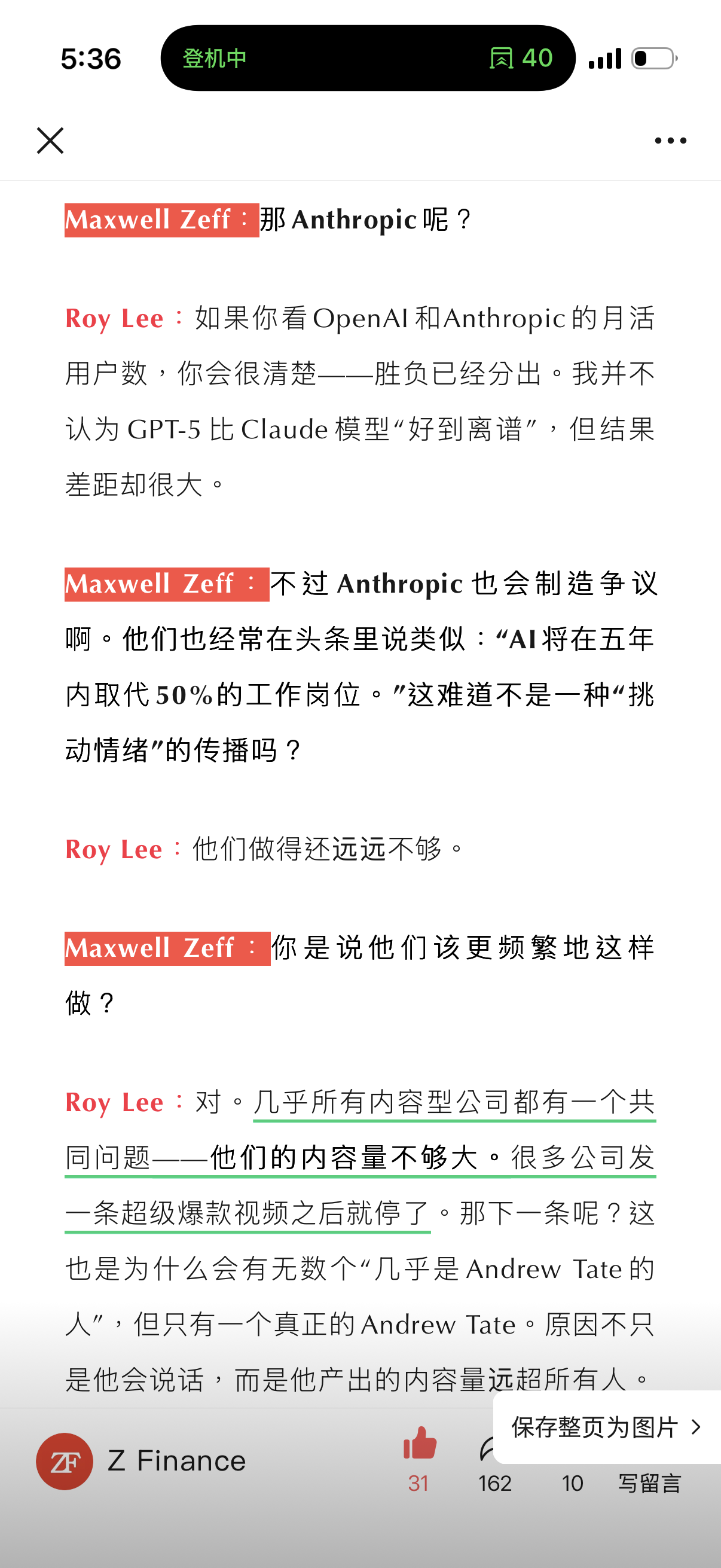Image resolution: width=721 pixels, height=1568 pixels.
Task: Close the article page
Action: (50, 141)
